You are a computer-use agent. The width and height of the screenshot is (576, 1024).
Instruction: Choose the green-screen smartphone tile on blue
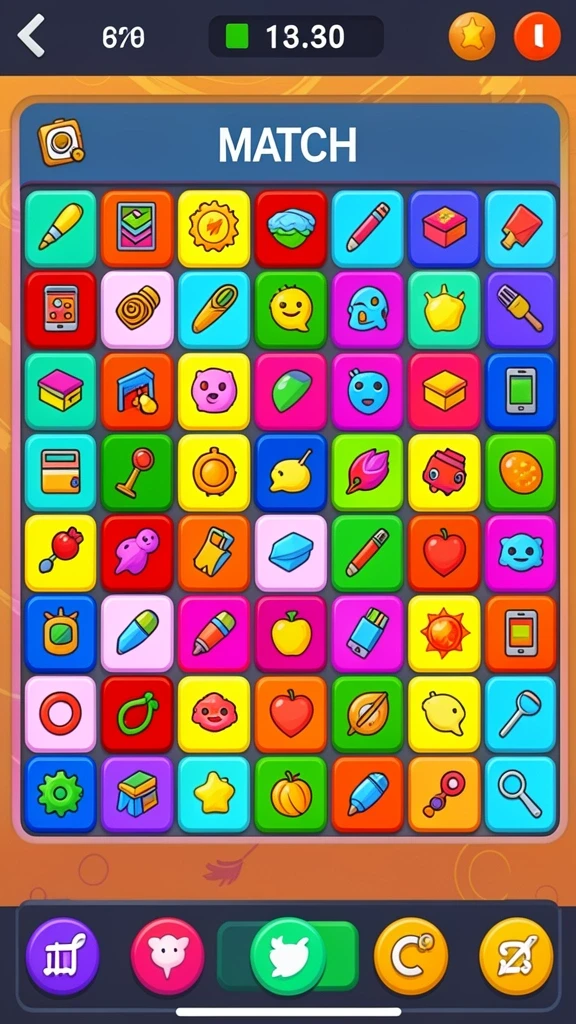(520, 391)
